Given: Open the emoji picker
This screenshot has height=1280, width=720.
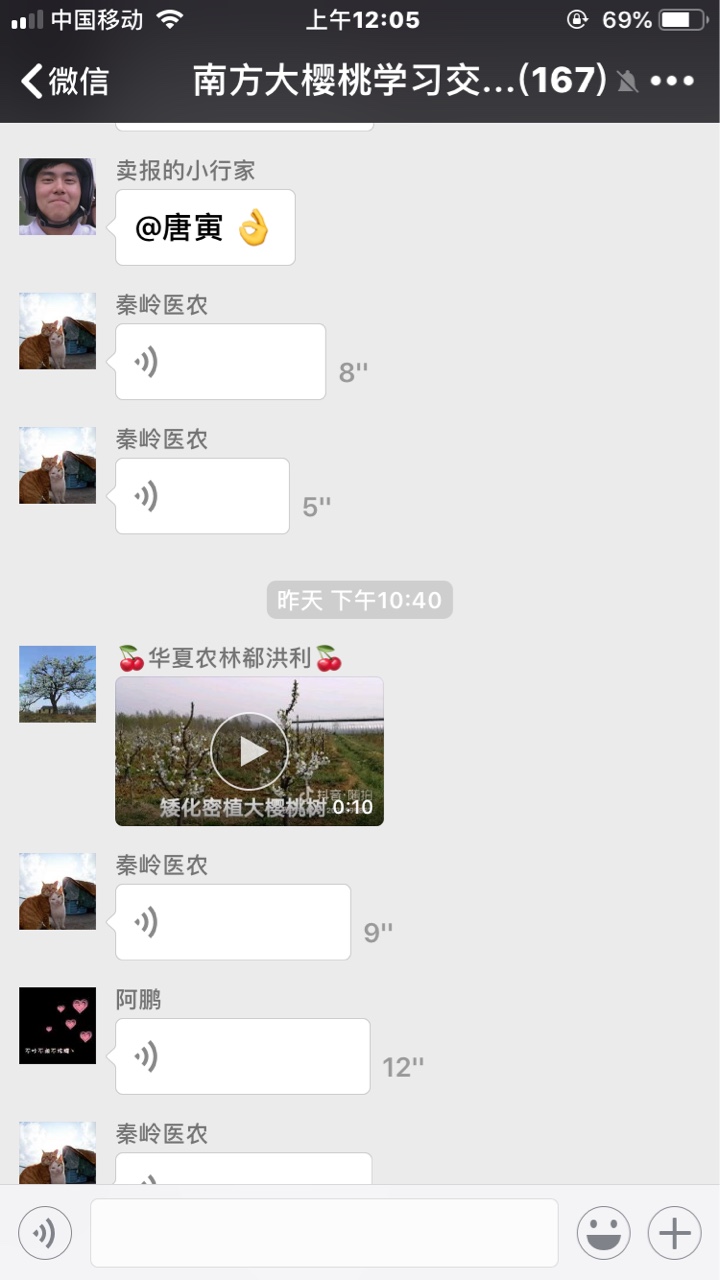Looking at the screenshot, I should 604,1233.
